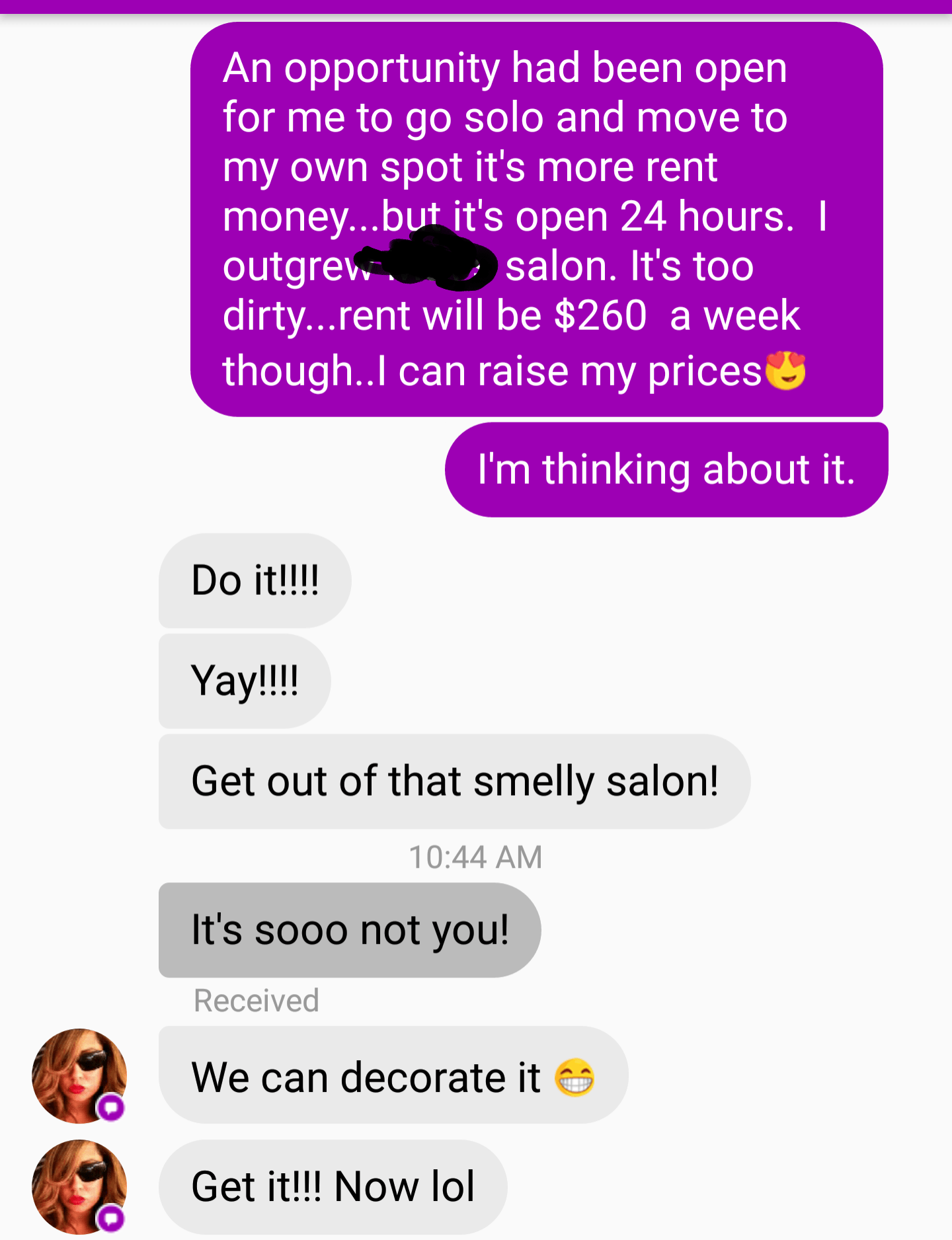
Task: Tap the "I'm thinking about it." message bubble
Action: [x=666, y=470]
